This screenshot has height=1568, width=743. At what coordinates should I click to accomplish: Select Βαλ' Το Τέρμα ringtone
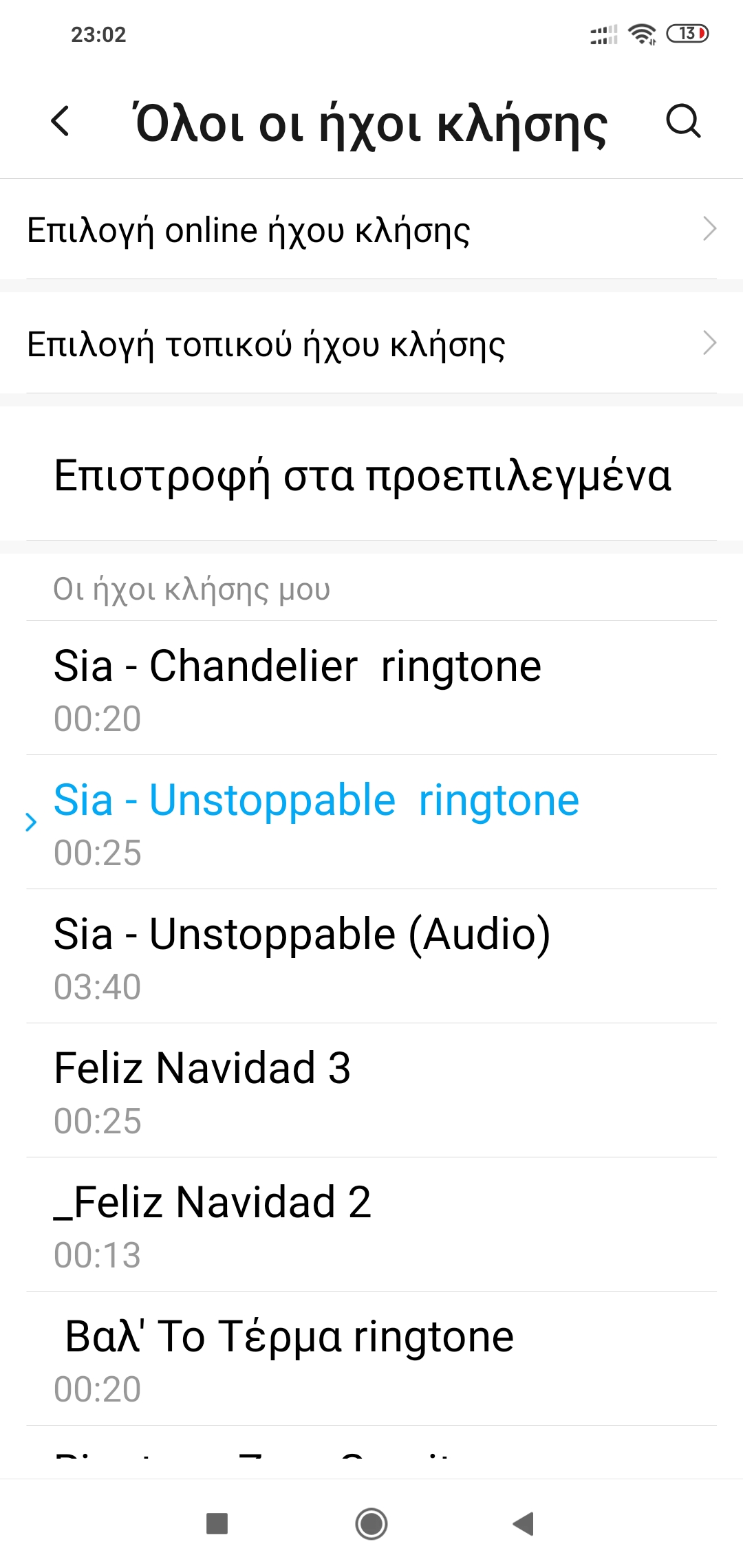371,1358
